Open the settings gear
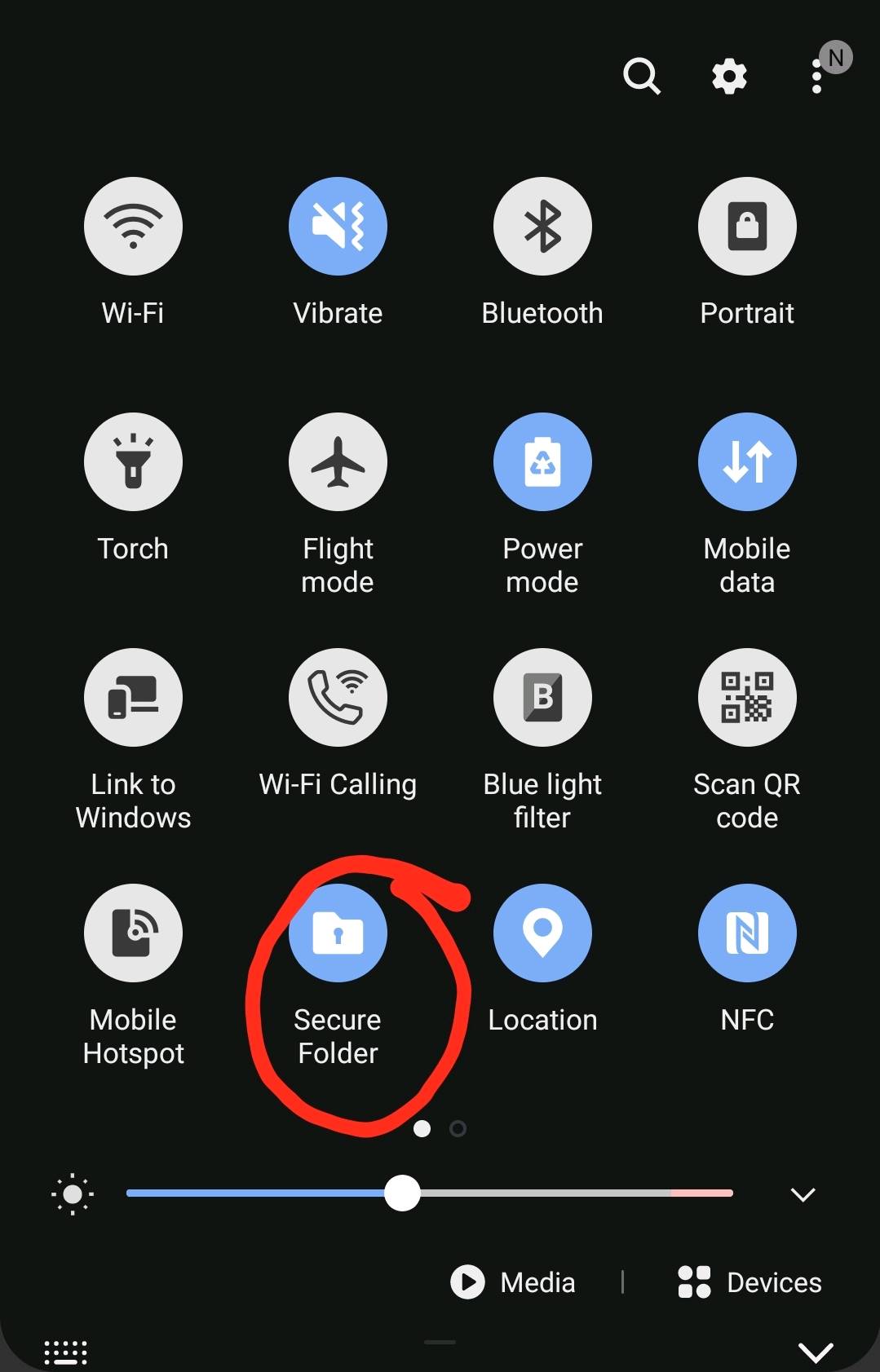 (729, 77)
